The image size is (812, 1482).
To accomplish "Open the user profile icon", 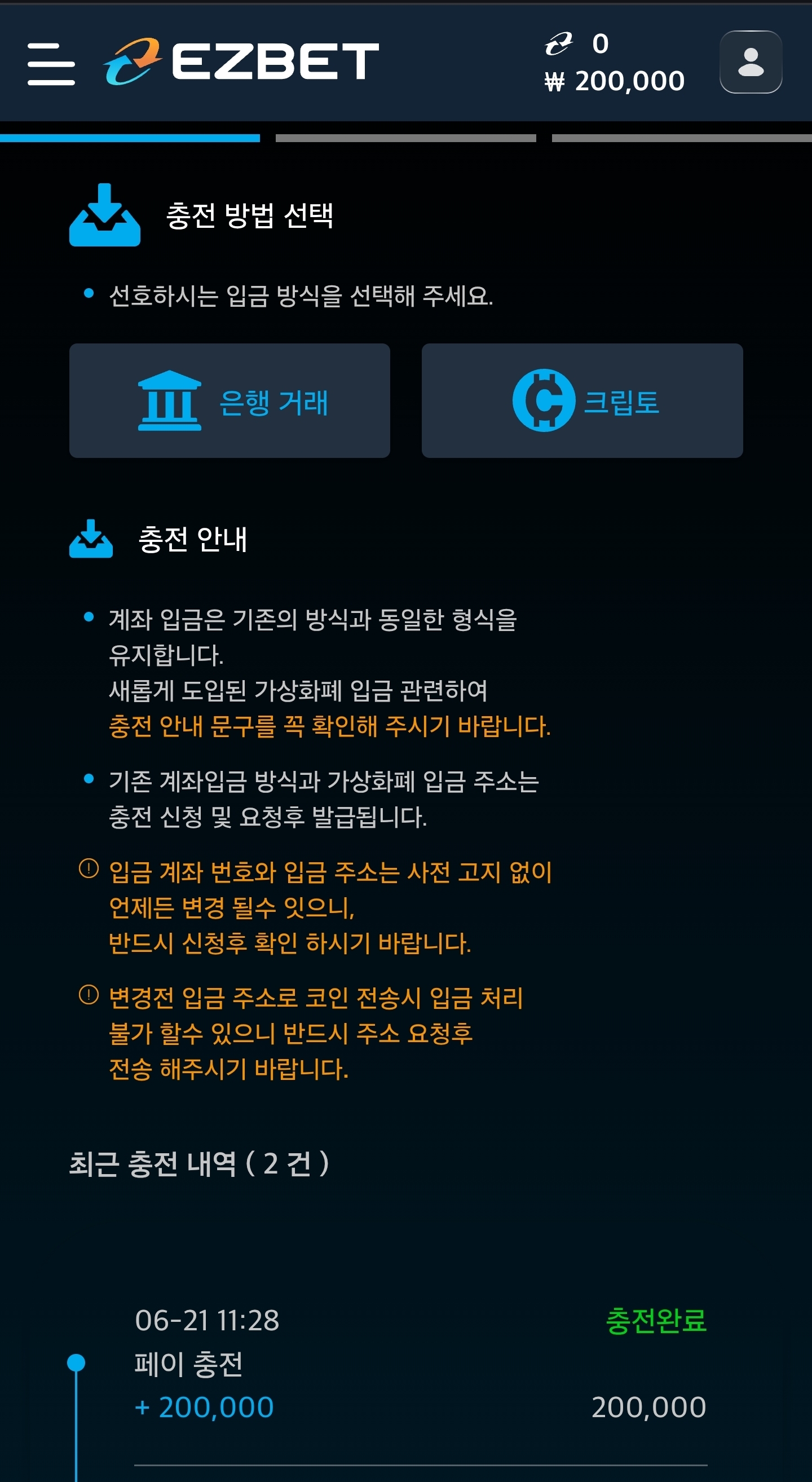I will (751, 62).
